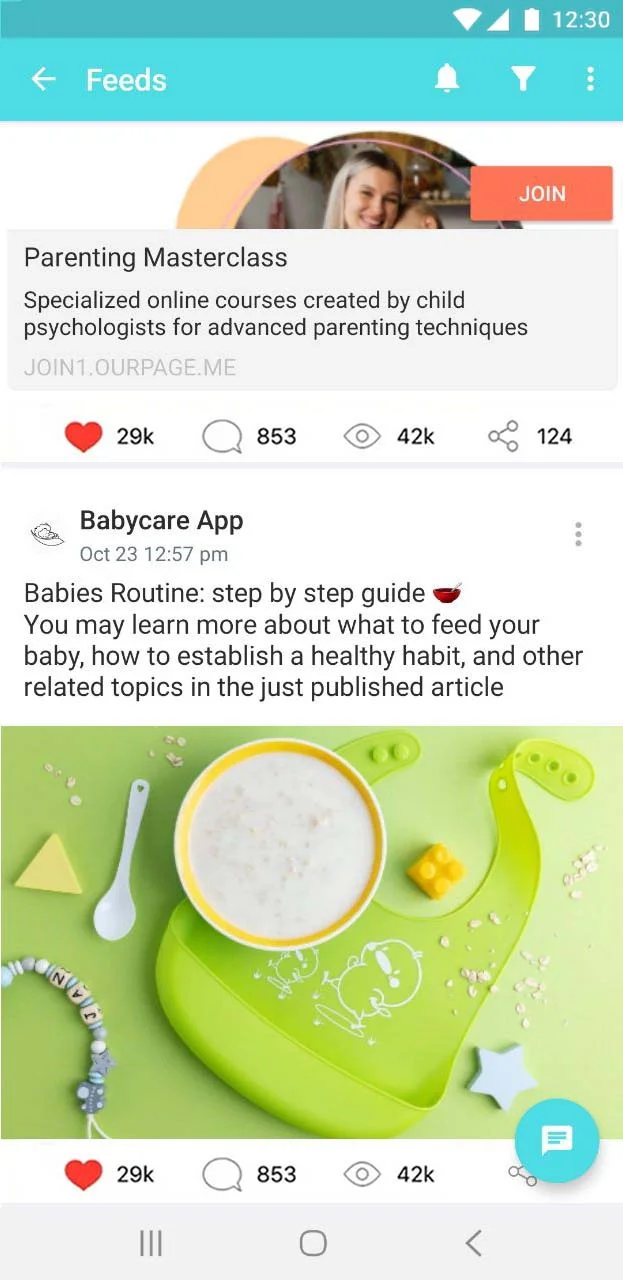
Task: Go back from the Feeds screen
Action: (43, 80)
